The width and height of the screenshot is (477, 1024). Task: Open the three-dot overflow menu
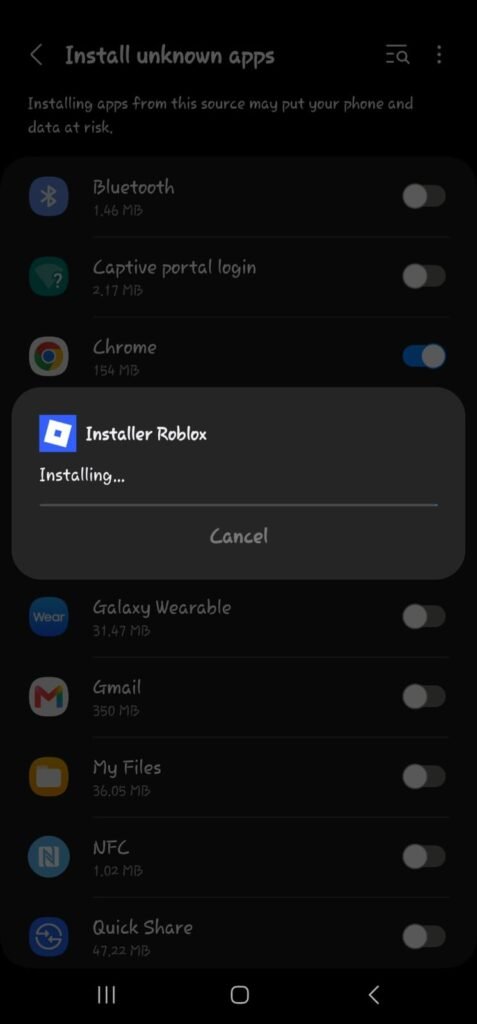[x=438, y=55]
